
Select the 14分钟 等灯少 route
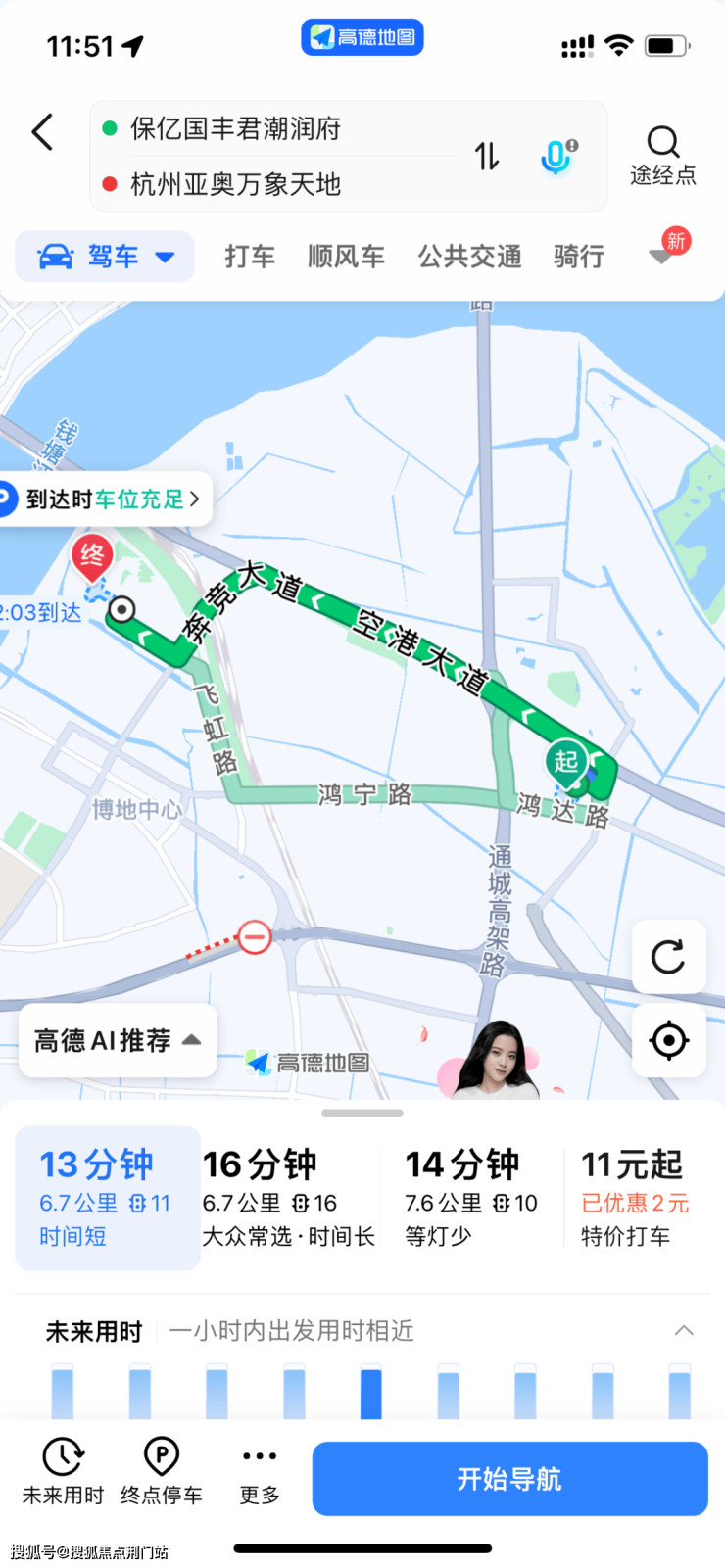point(471,1198)
